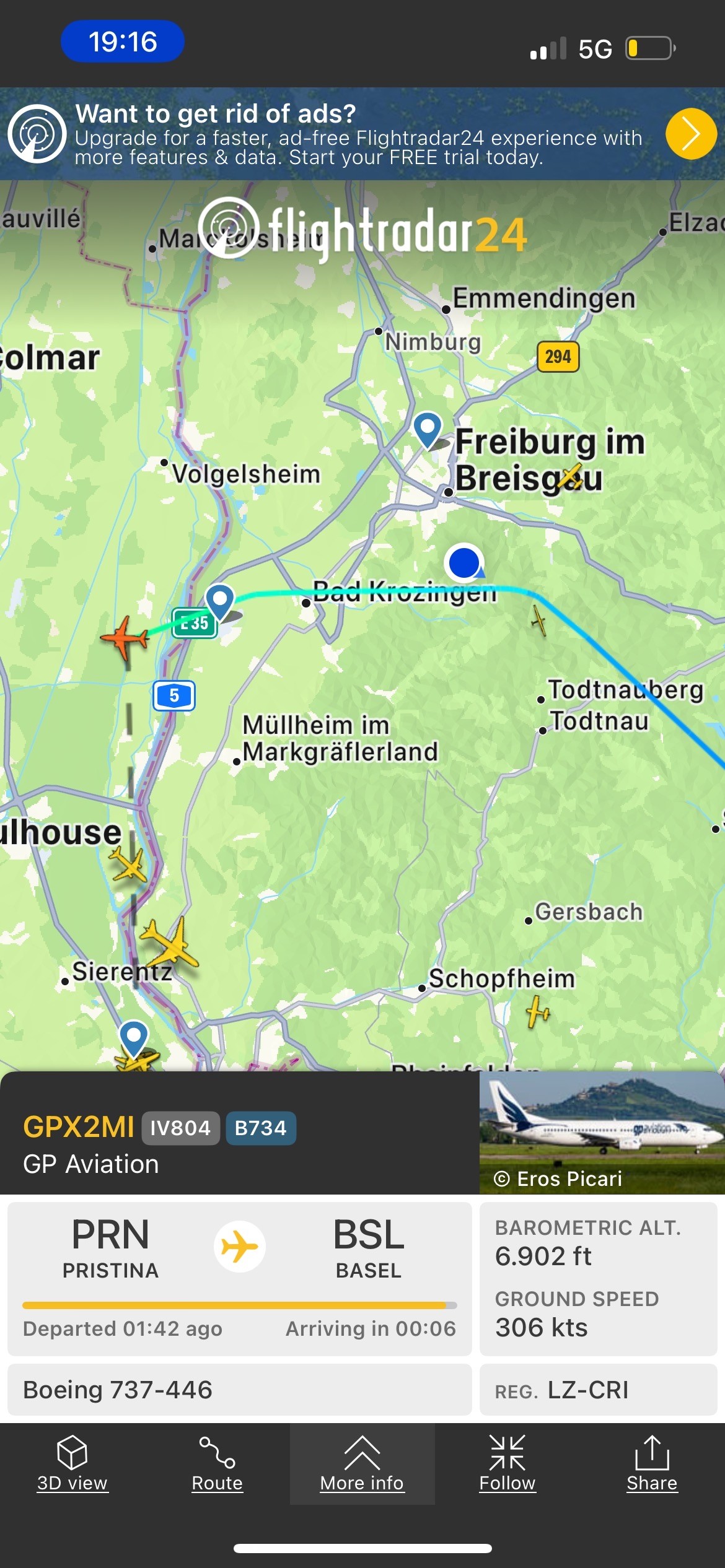Expand More info panel
Screen dimensions: 725x1568
click(x=362, y=1464)
